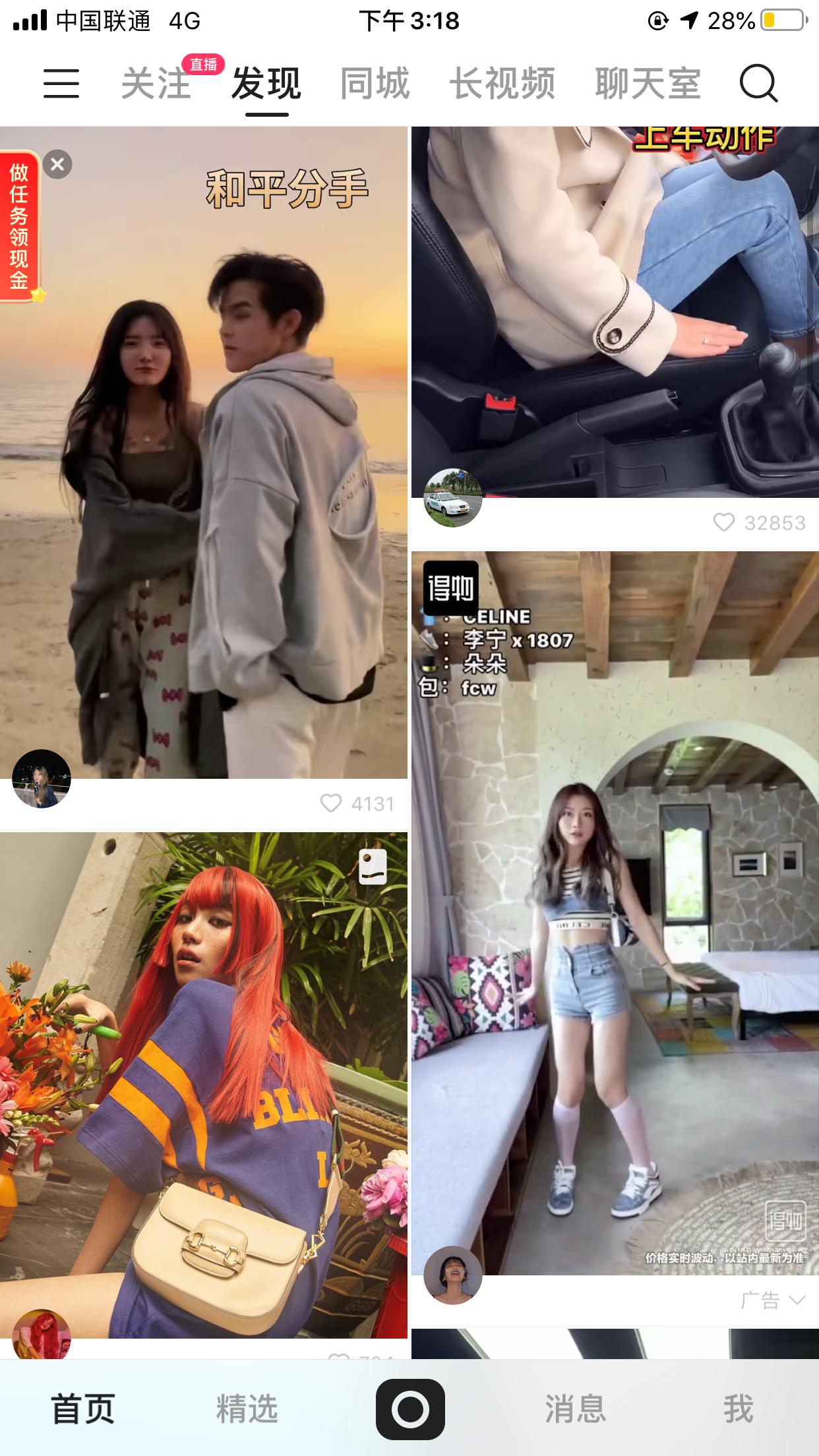Open the 做任务领现金 reward banner
Image resolution: width=819 pixels, height=1456 pixels.
click(18, 228)
